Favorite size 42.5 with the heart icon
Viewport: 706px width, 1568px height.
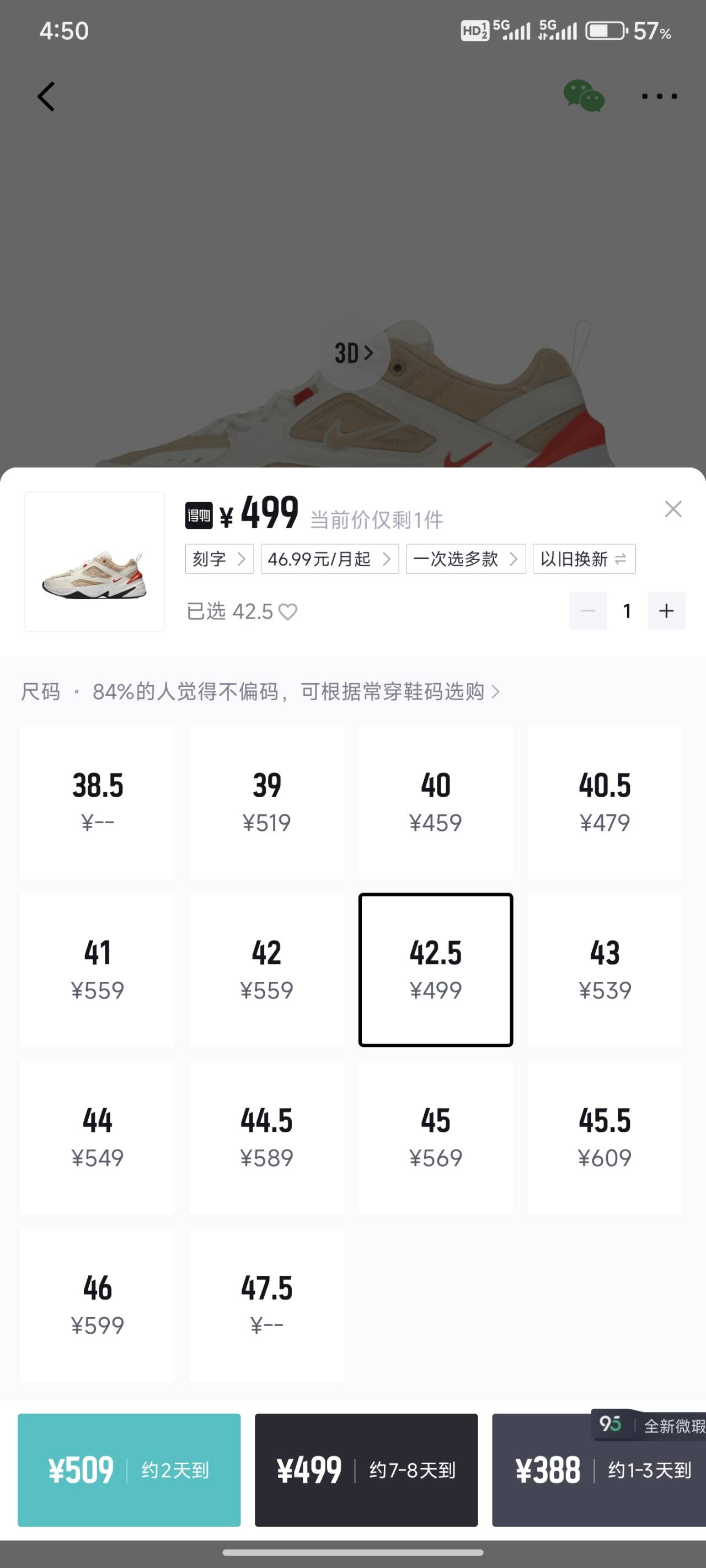(x=287, y=612)
